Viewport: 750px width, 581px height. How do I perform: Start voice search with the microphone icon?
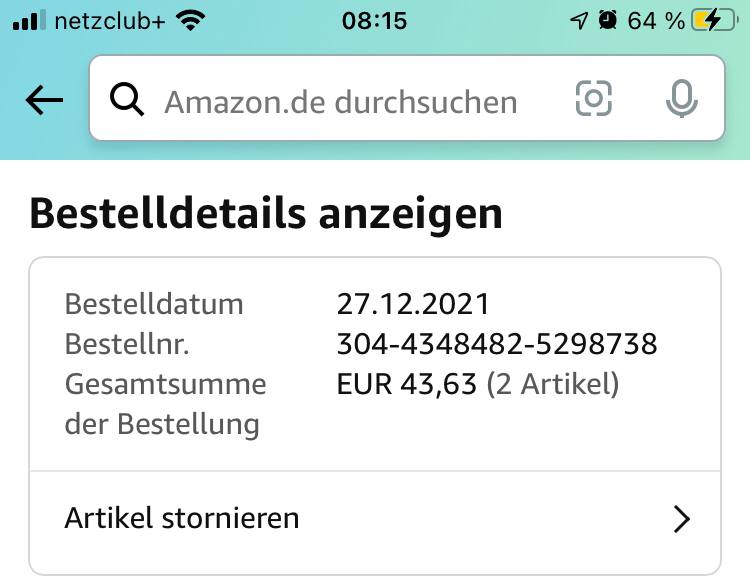click(x=682, y=99)
